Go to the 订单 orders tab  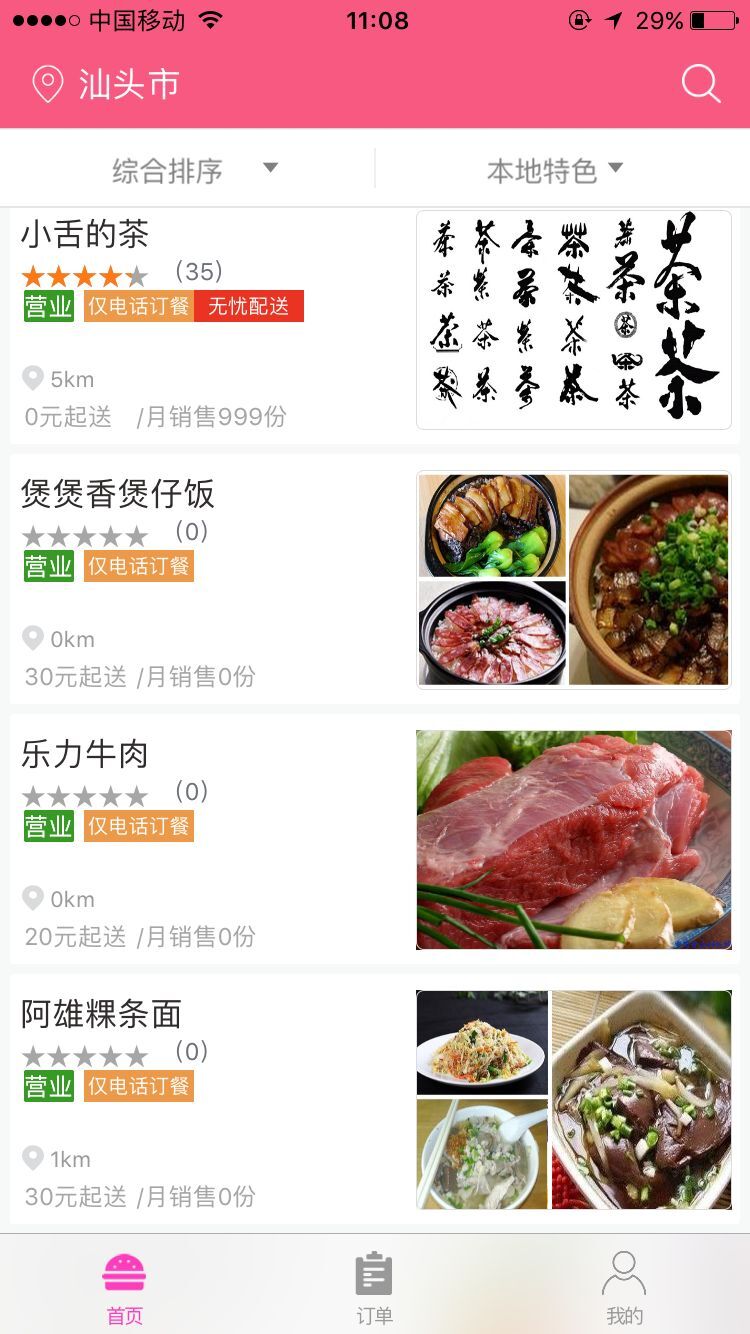click(x=374, y=1288)
